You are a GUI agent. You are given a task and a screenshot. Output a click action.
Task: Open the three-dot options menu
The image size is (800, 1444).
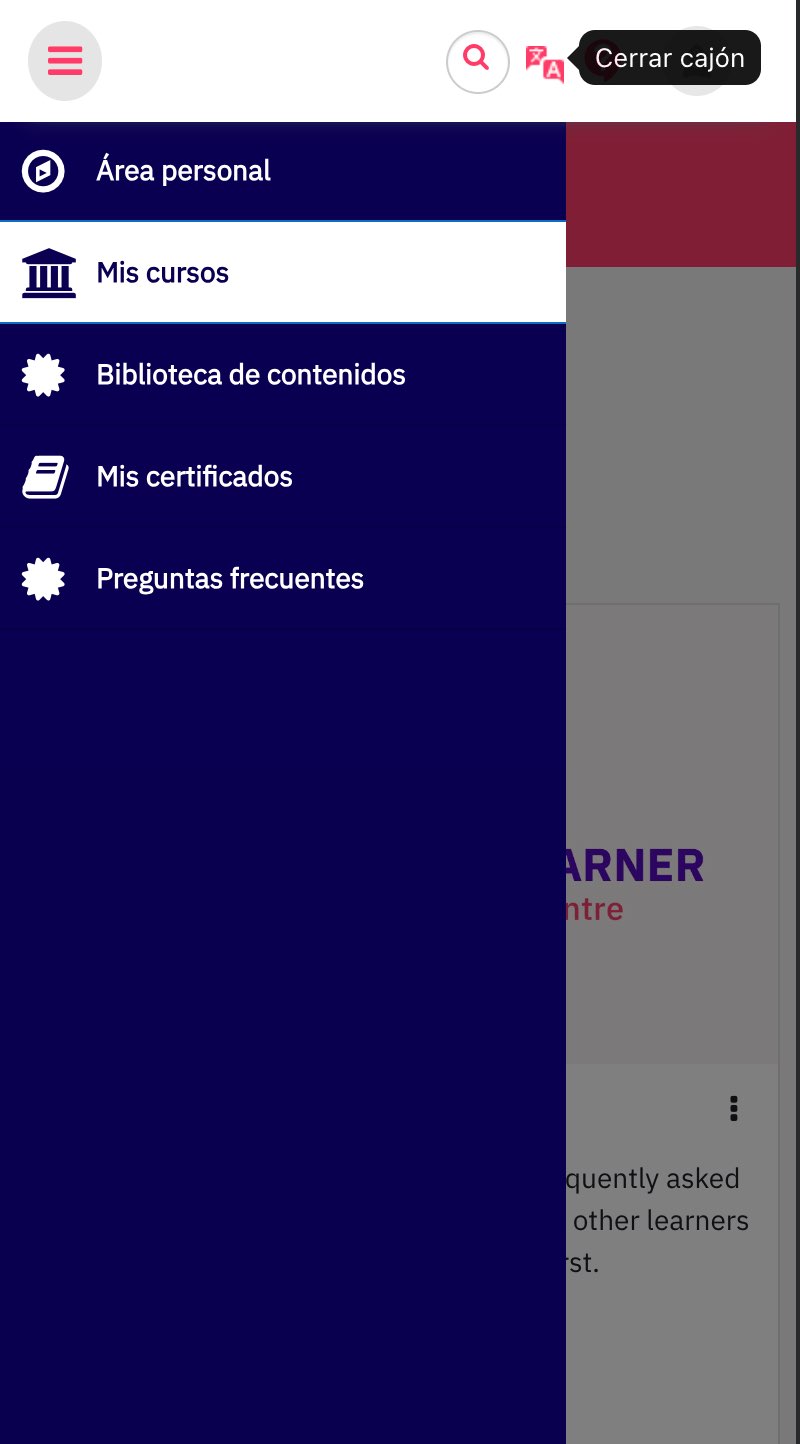[x=734, y=1108]
